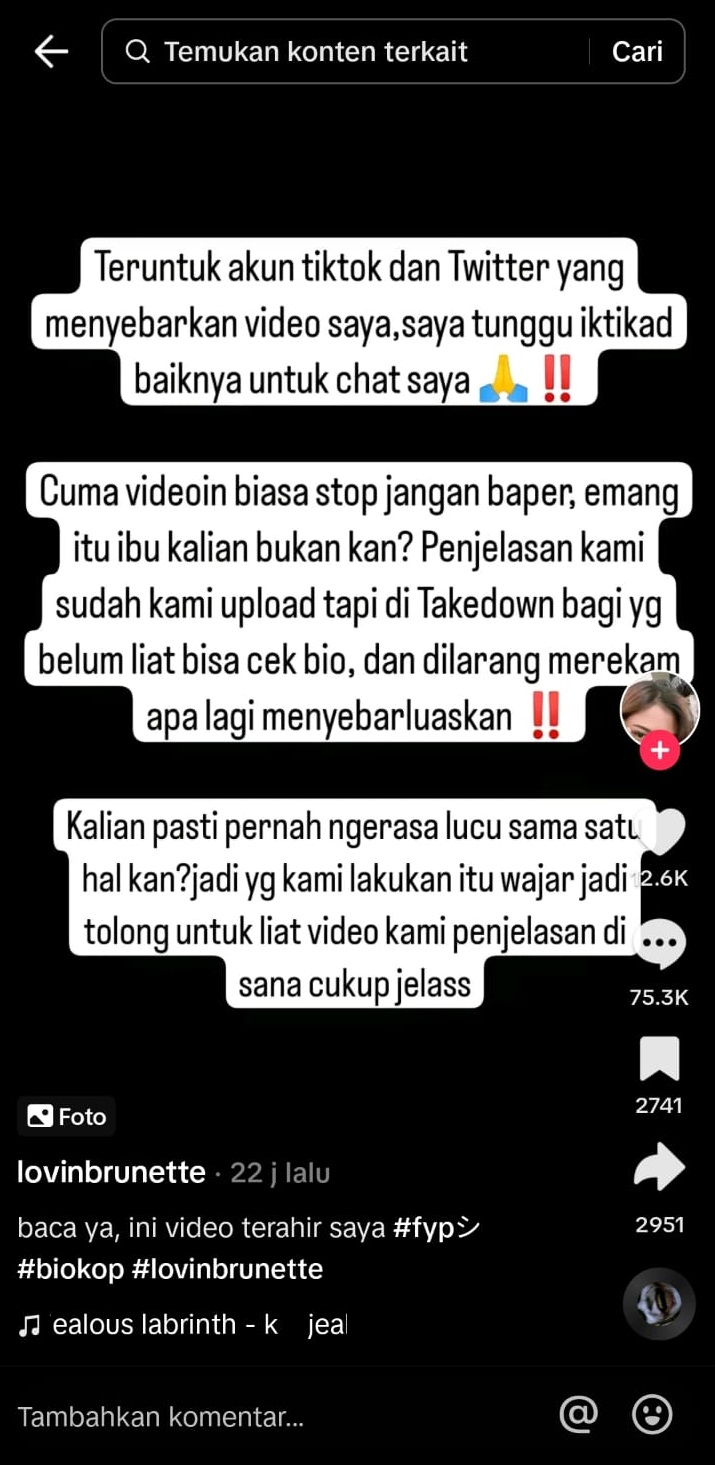Tap the Cari button
This screenshot has width=717, height=1465.
pos(637,52)
